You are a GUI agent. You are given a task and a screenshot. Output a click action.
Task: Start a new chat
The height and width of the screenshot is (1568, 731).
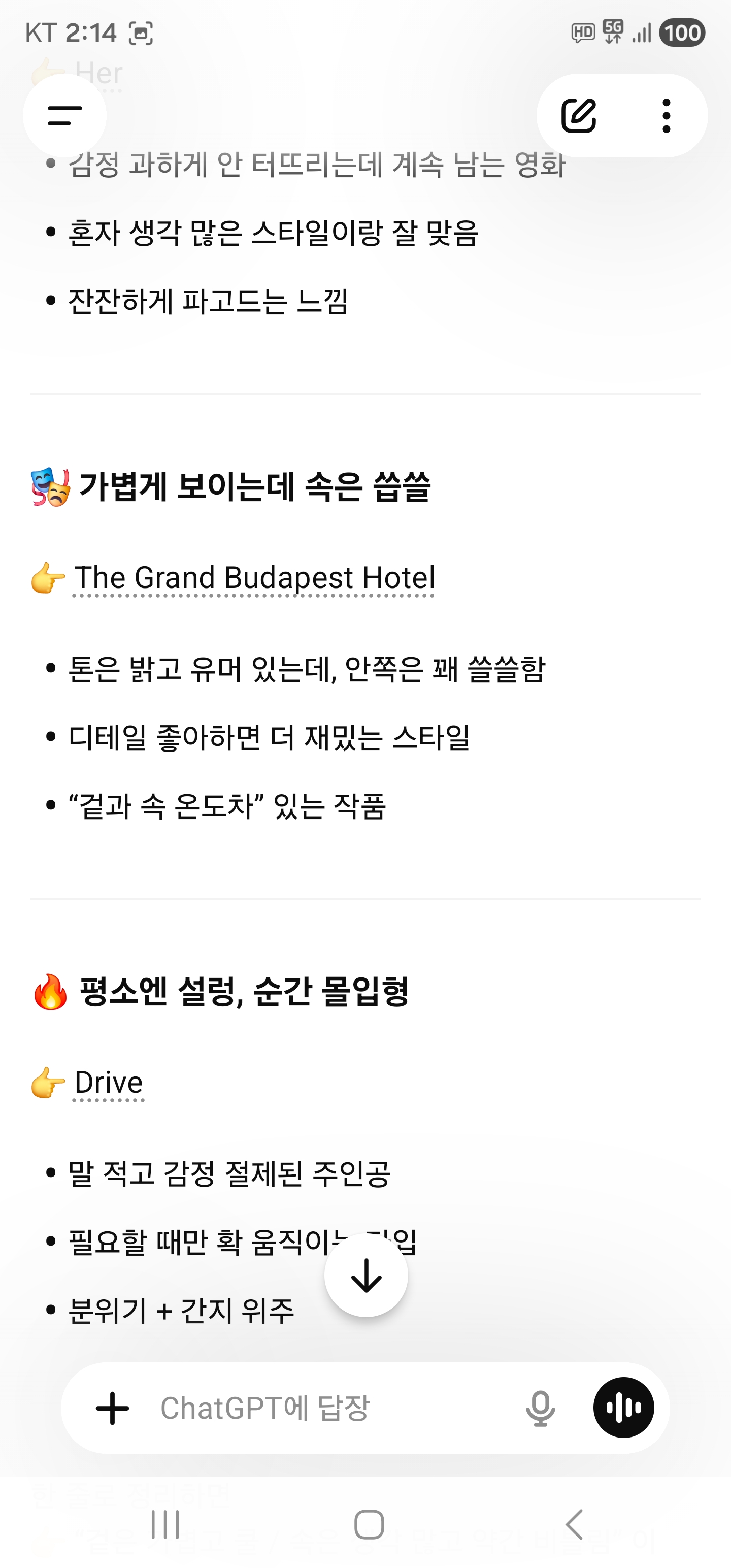click(x=578, y=116)
